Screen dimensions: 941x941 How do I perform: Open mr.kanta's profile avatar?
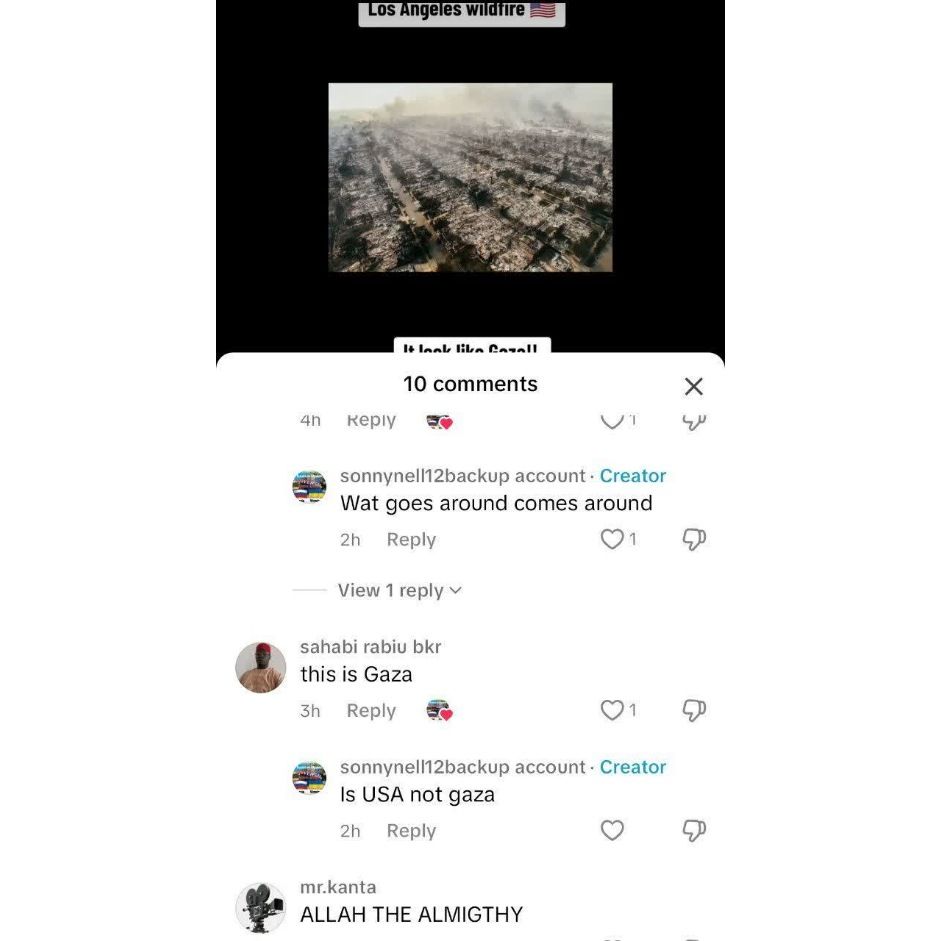pos(261,907)
